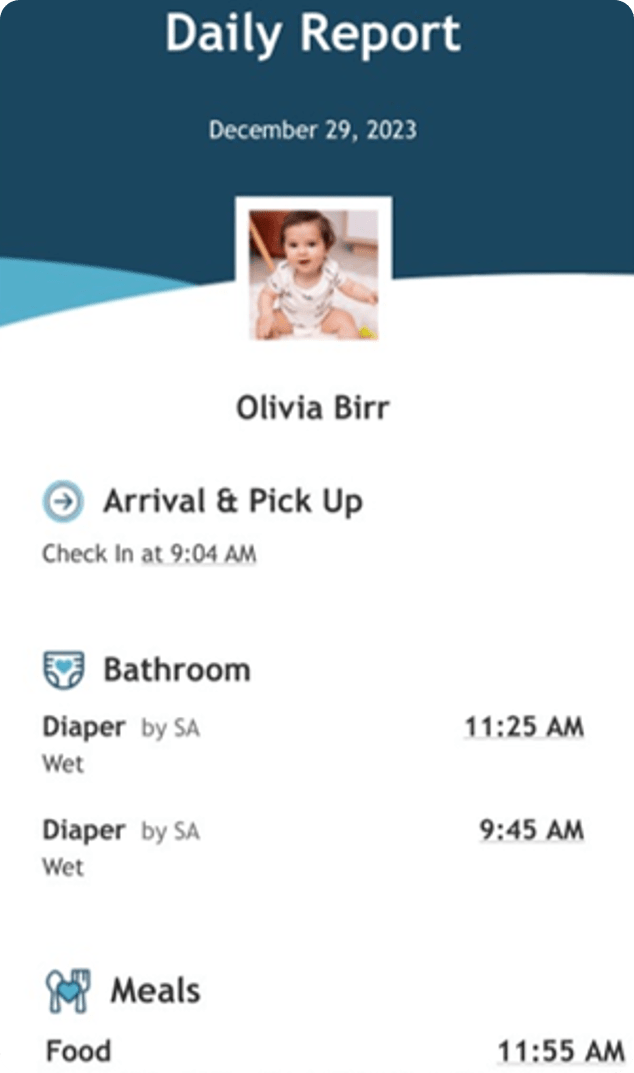Tap the 11:25 AM diaper entry time
This screenshot has height=1073, width=634.
523,727
